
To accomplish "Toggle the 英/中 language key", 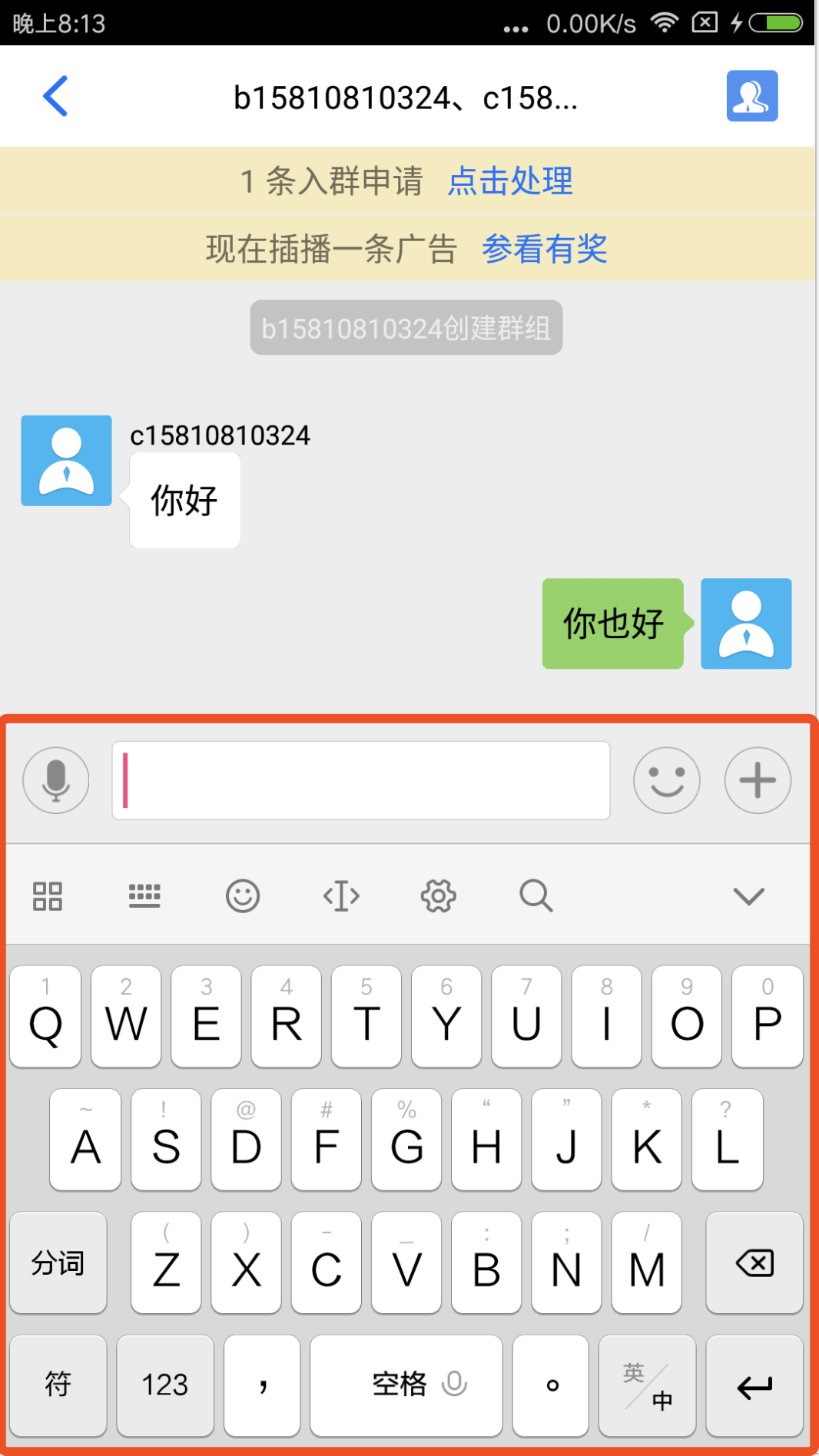I will click(x=648, y=1385).
